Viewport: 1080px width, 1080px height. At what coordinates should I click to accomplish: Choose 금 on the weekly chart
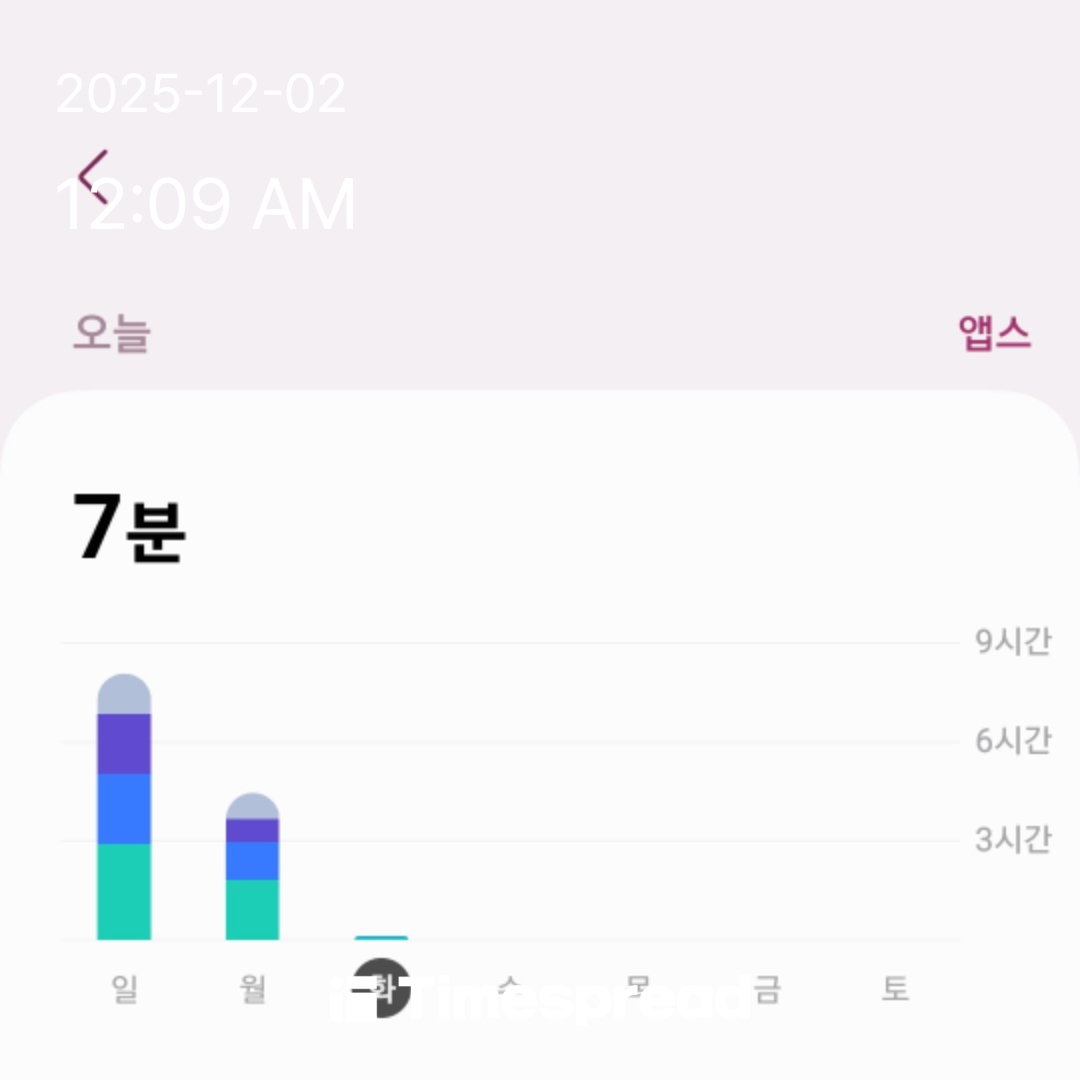point(766,990)
